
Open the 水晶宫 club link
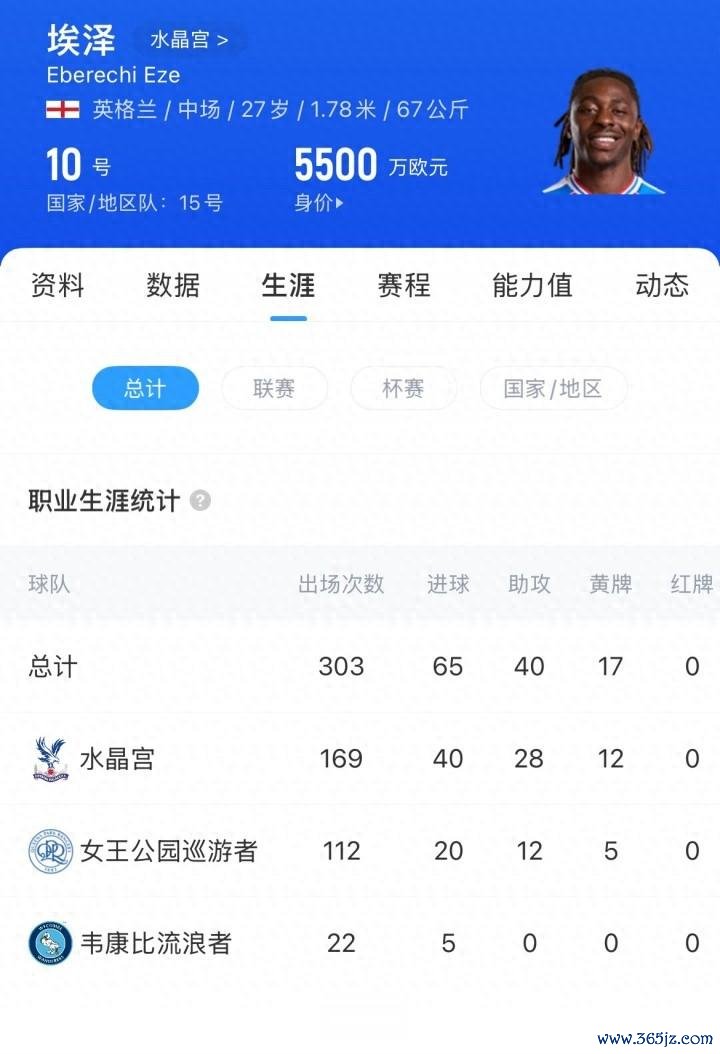point(189,40)
